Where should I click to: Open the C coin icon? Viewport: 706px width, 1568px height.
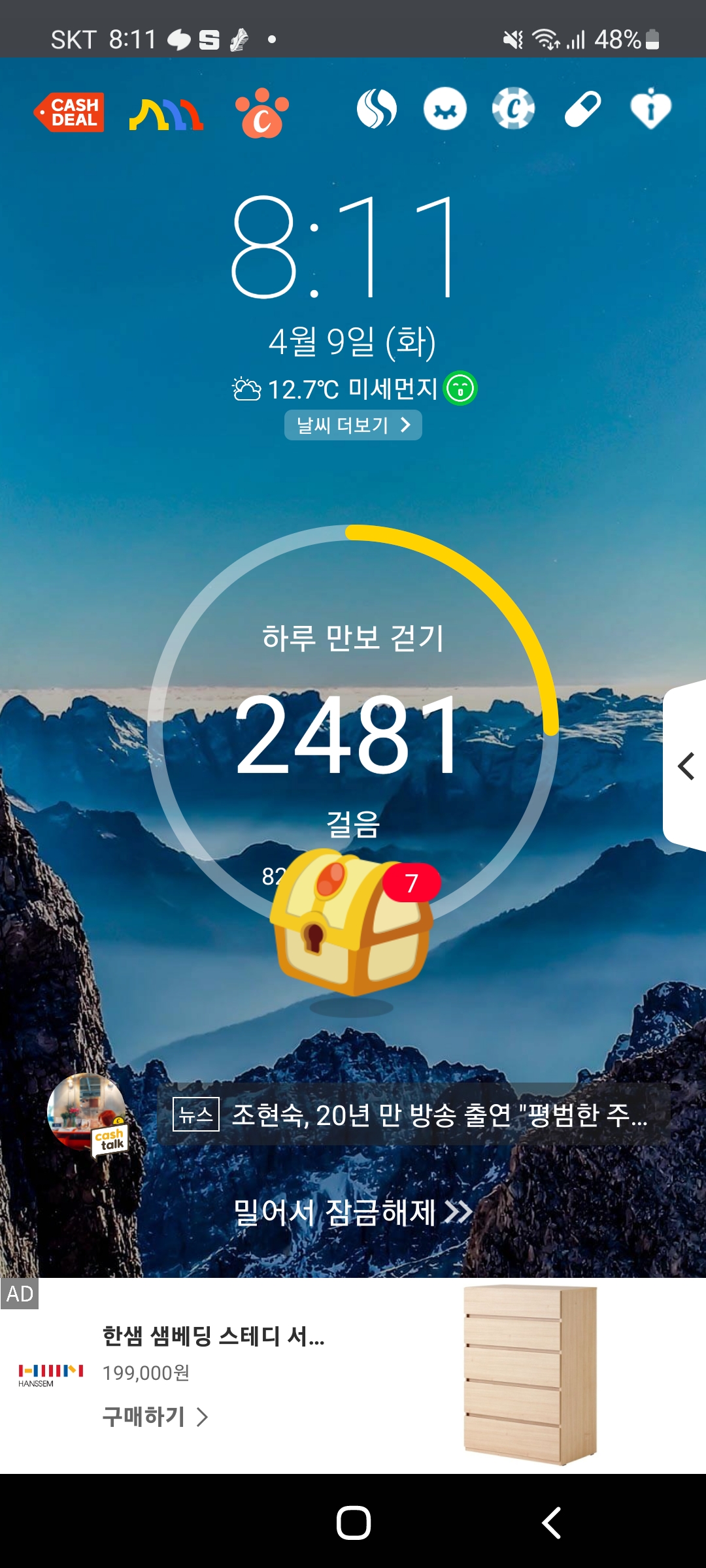[513, 108]
